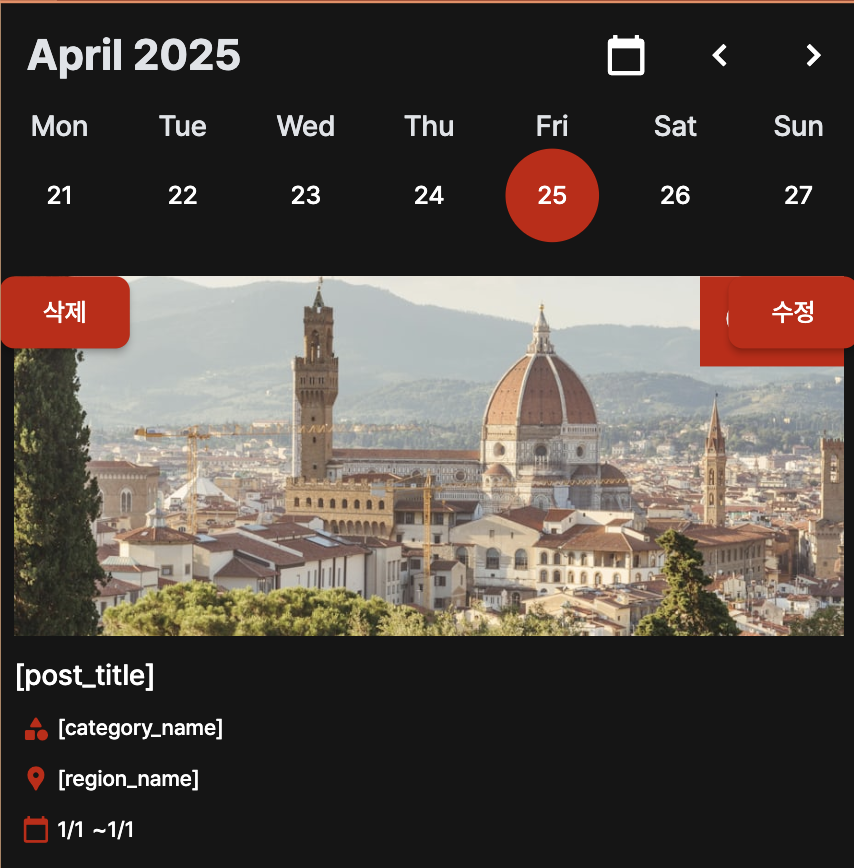The height and width of the screenshot is (868, 854).
Task: Open the calendar picker icon
Action: click(x=626, y=55)
